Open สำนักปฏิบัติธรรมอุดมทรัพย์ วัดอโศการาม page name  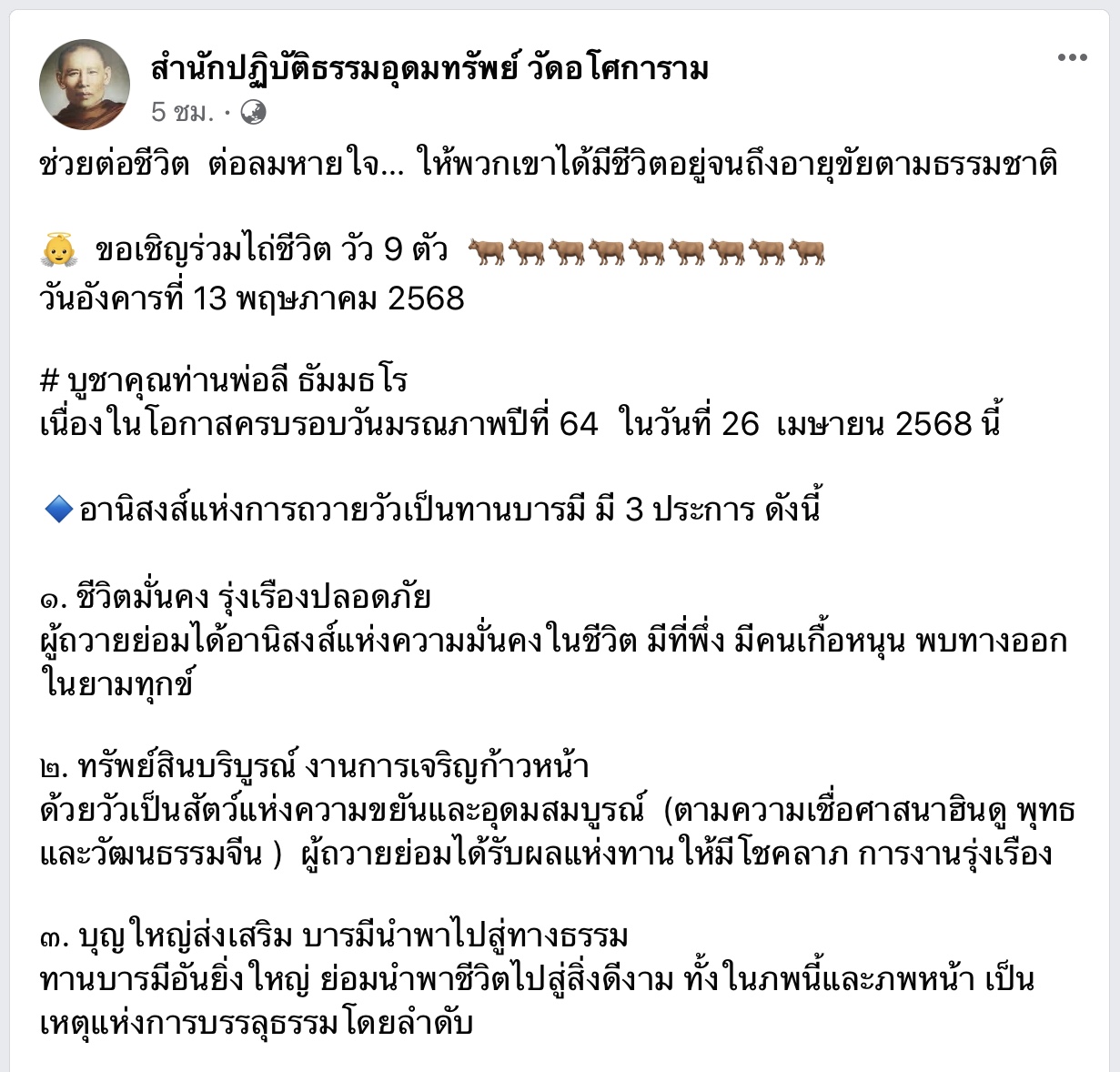(x=429, y=68)
